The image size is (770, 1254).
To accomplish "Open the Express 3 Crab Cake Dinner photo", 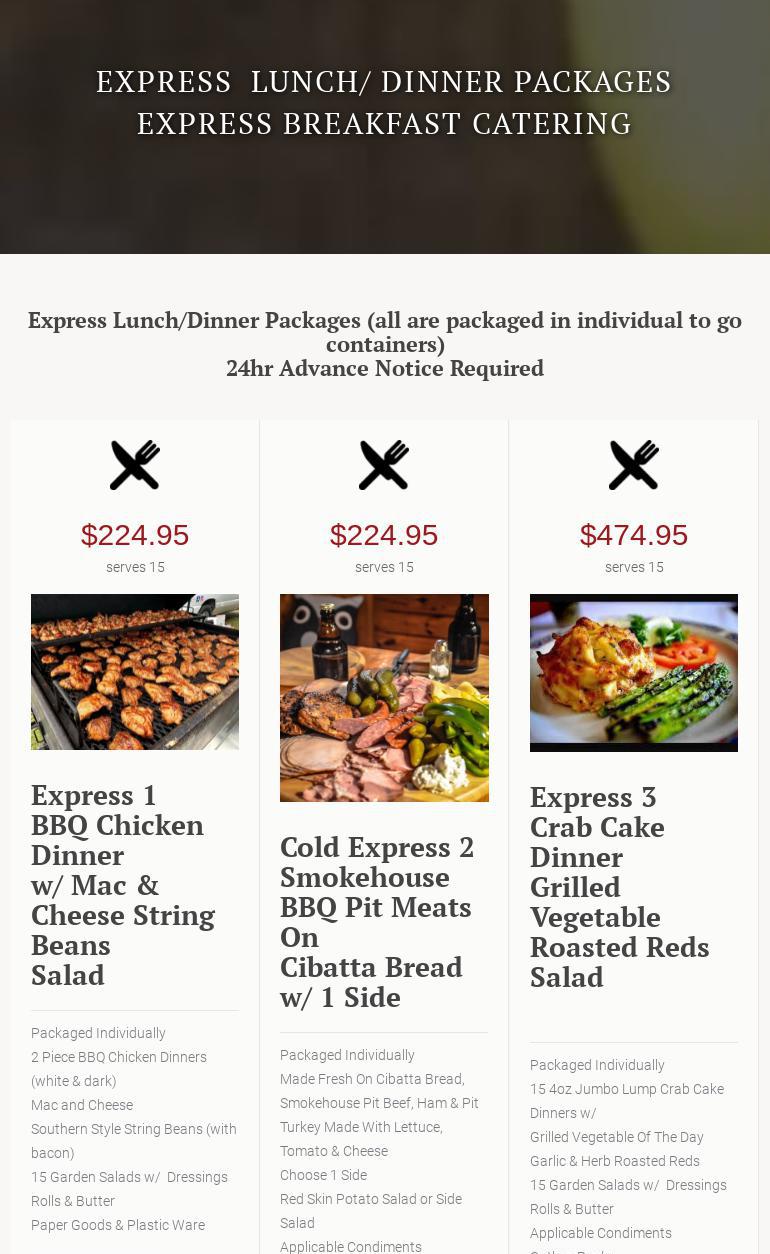I will [634, 673].
